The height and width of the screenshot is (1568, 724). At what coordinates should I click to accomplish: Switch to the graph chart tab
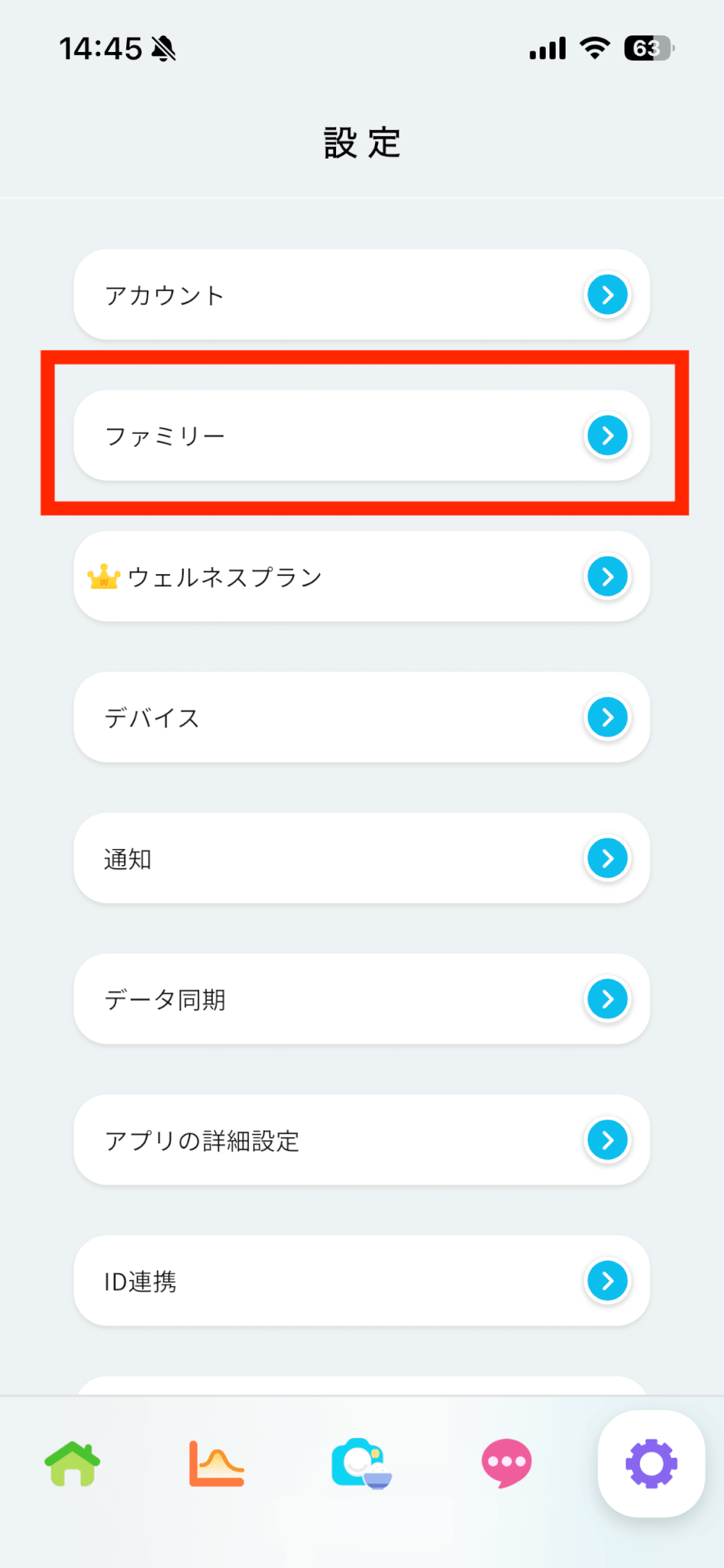point(217,1464)
